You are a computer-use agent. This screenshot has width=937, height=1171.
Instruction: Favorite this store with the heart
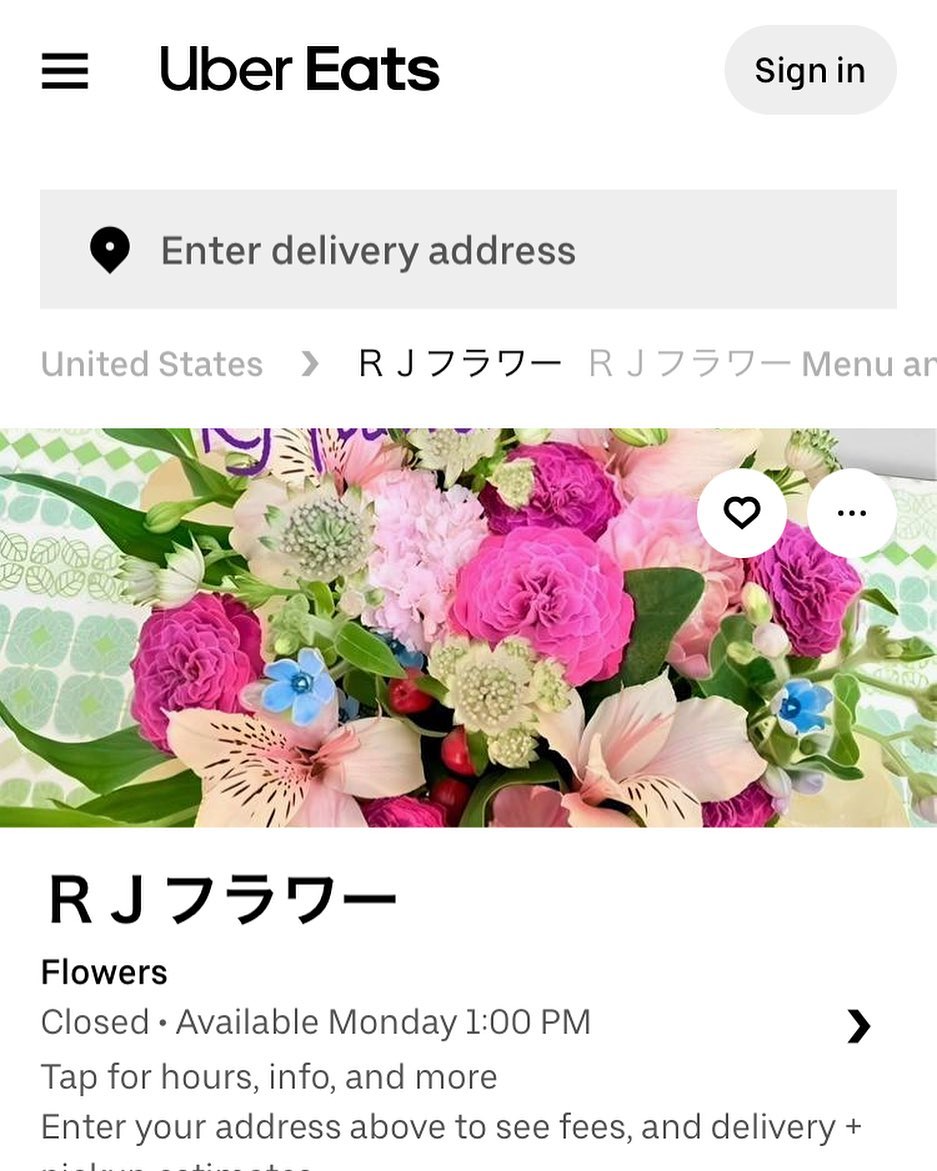pyautogui.click(x=741, y=513)
